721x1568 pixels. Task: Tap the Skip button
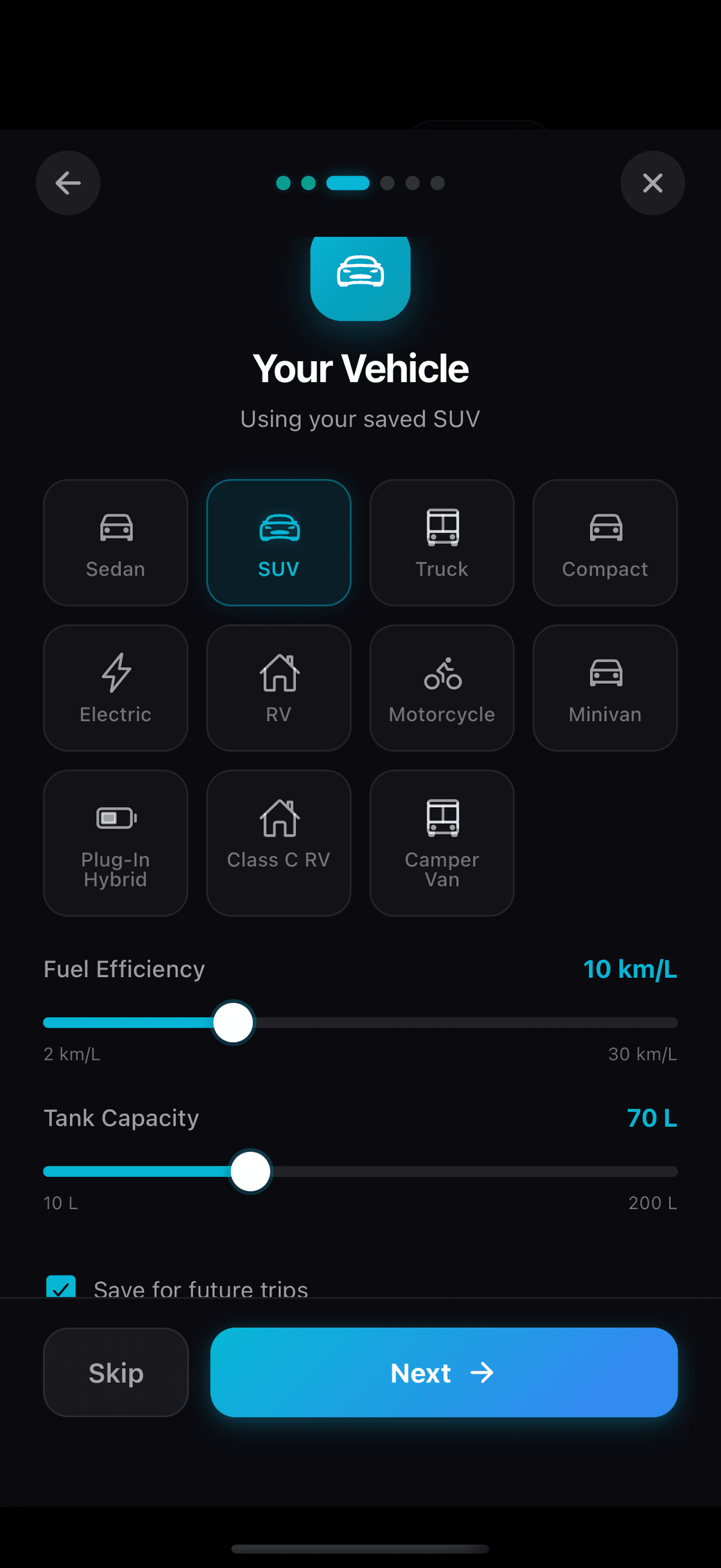(x=115, y=1373)
